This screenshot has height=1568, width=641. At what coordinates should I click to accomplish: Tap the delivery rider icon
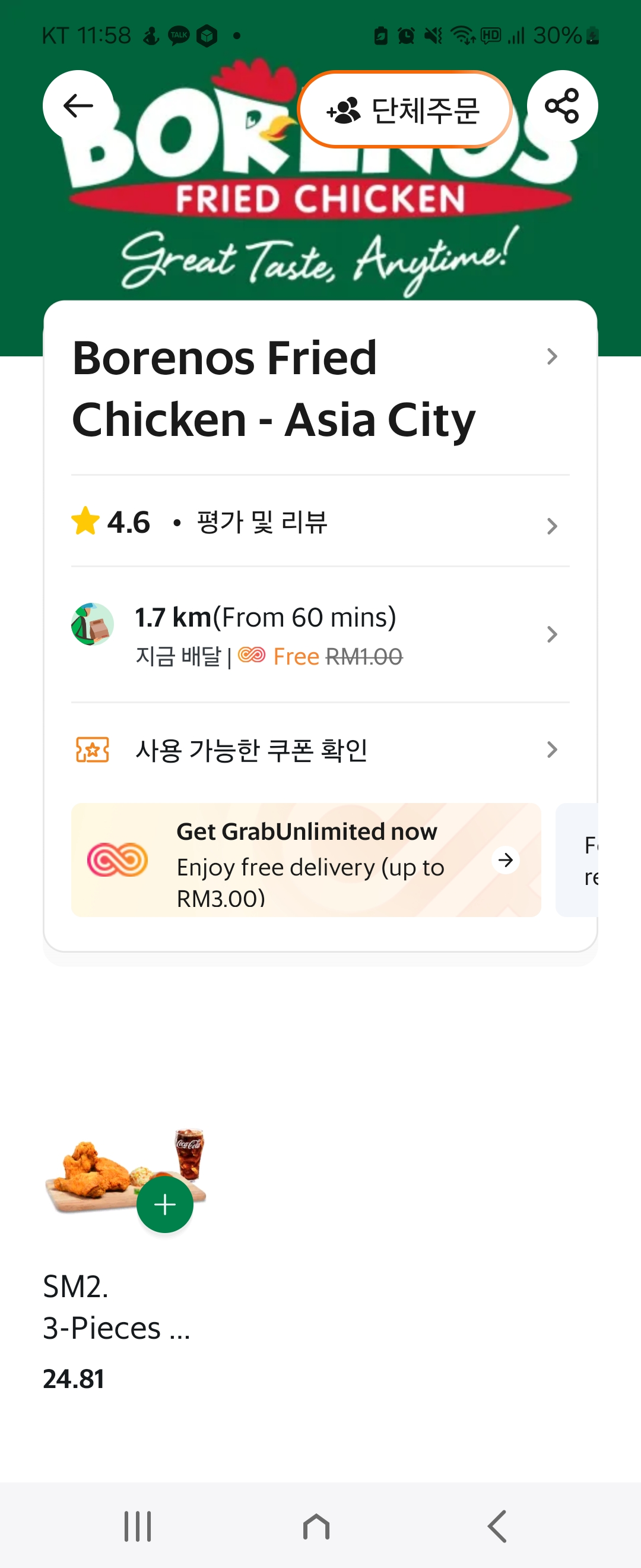tap(93, 623)
